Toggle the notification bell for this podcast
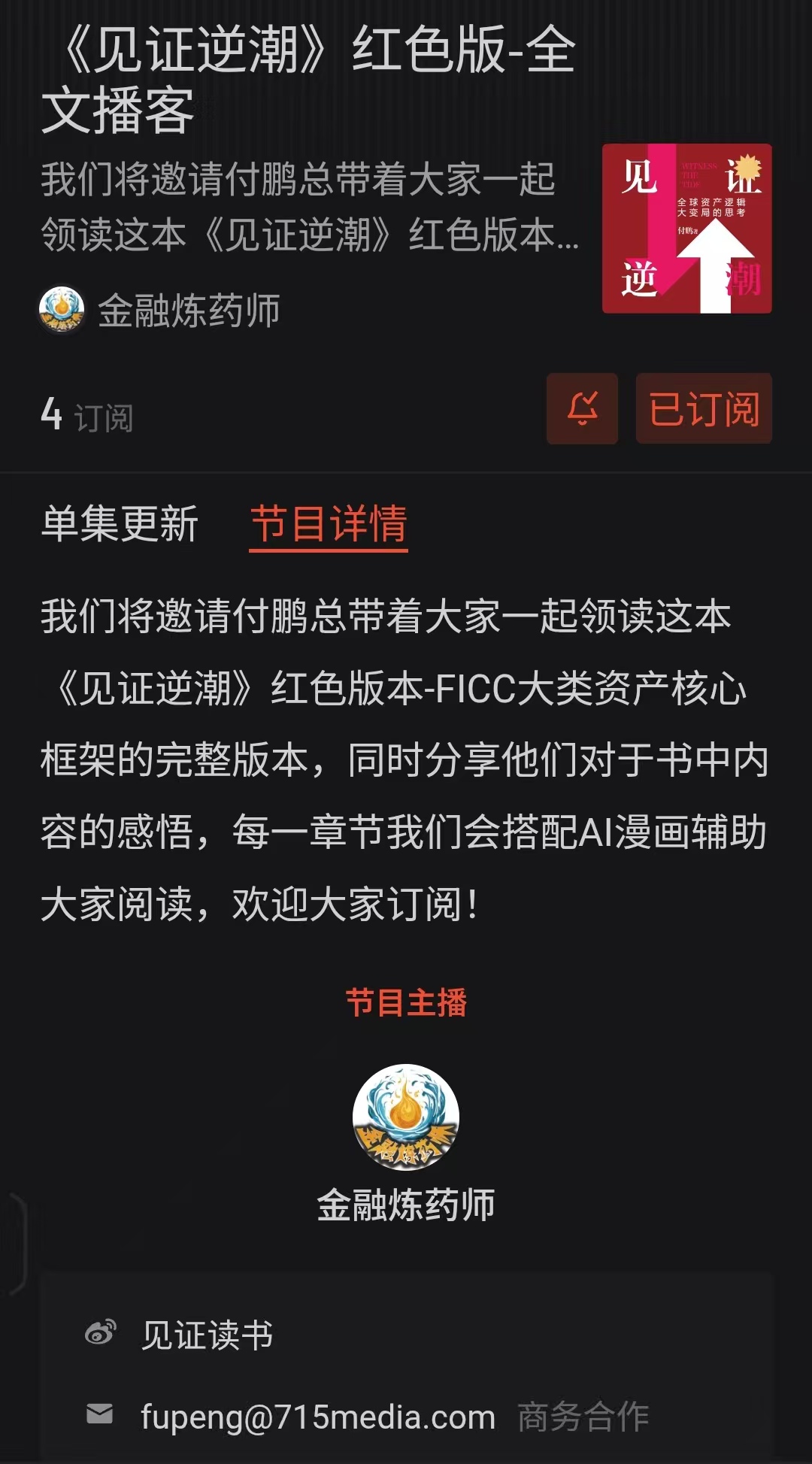Screen dimensions: 812x1464 582,408
